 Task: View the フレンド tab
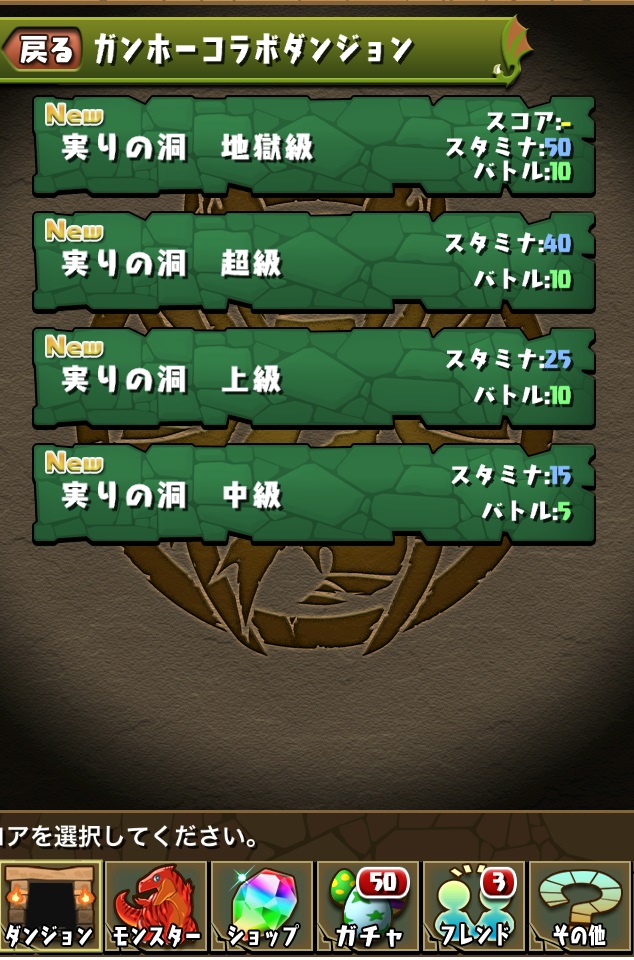click(x=475, y=906)
